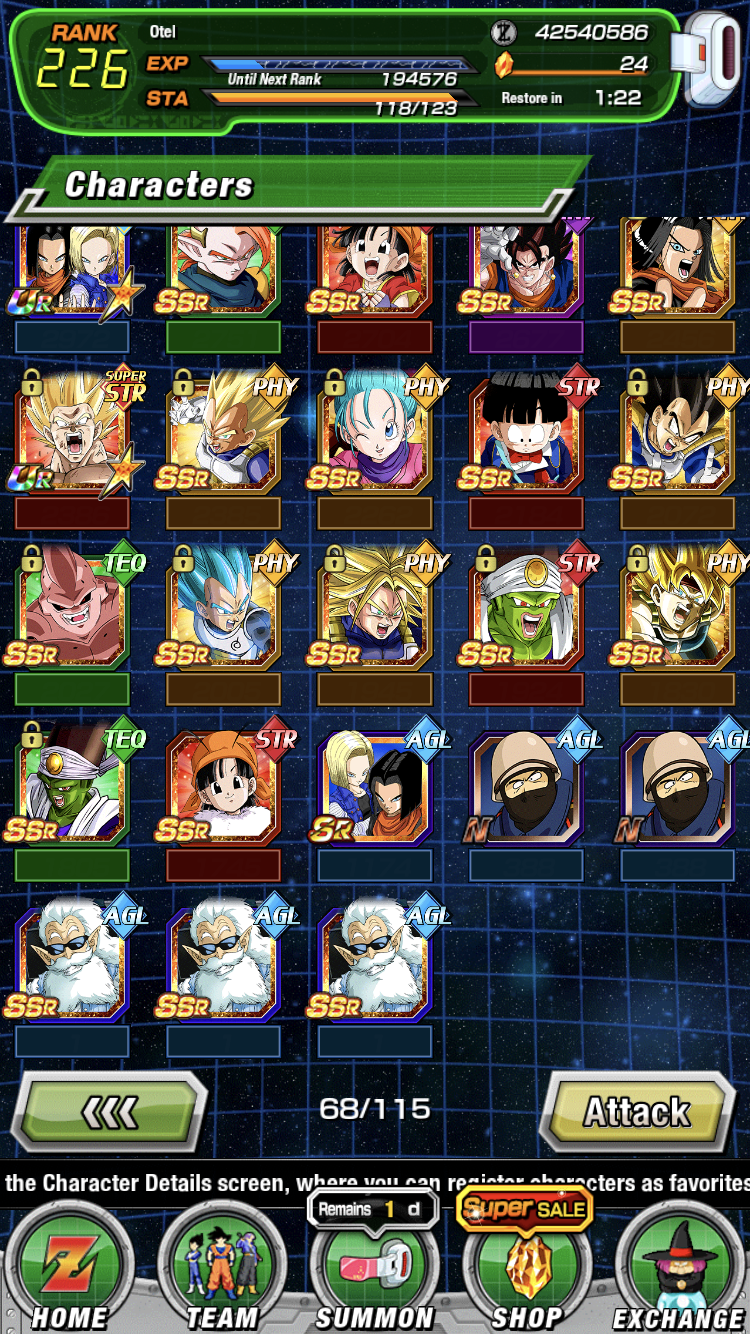Tap the Attack sort button

click(x=638, y=1110)
